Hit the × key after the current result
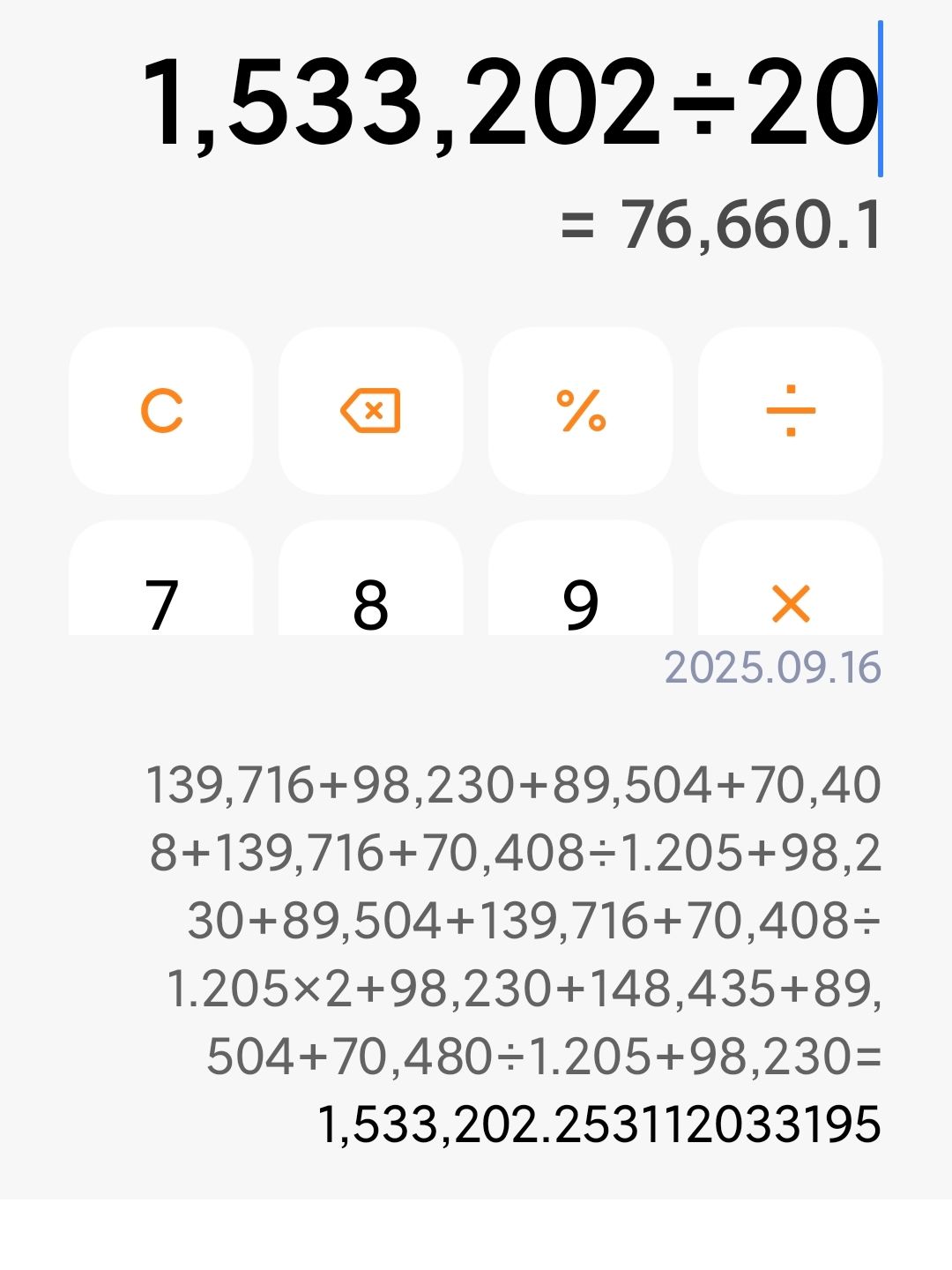This screenshot has width=952, height=1270. [x=790, y=603]
